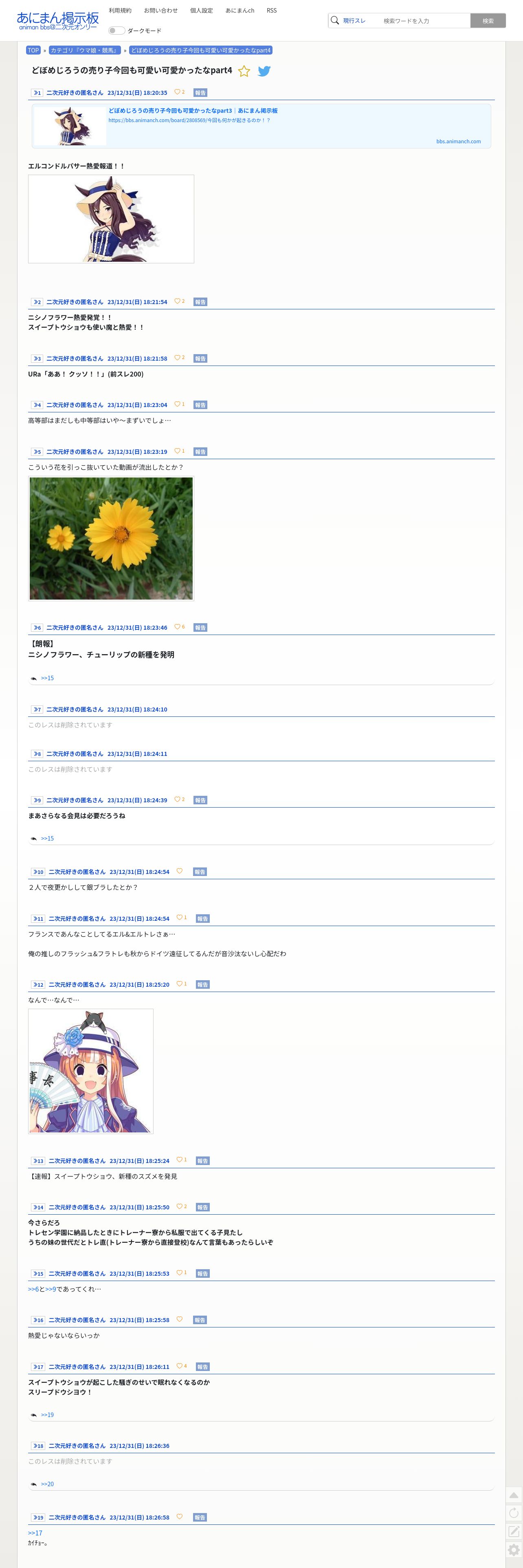Jump to top with floating up arrow
The width and height of the screenshot is (523, 1568).
(513, 1495)
